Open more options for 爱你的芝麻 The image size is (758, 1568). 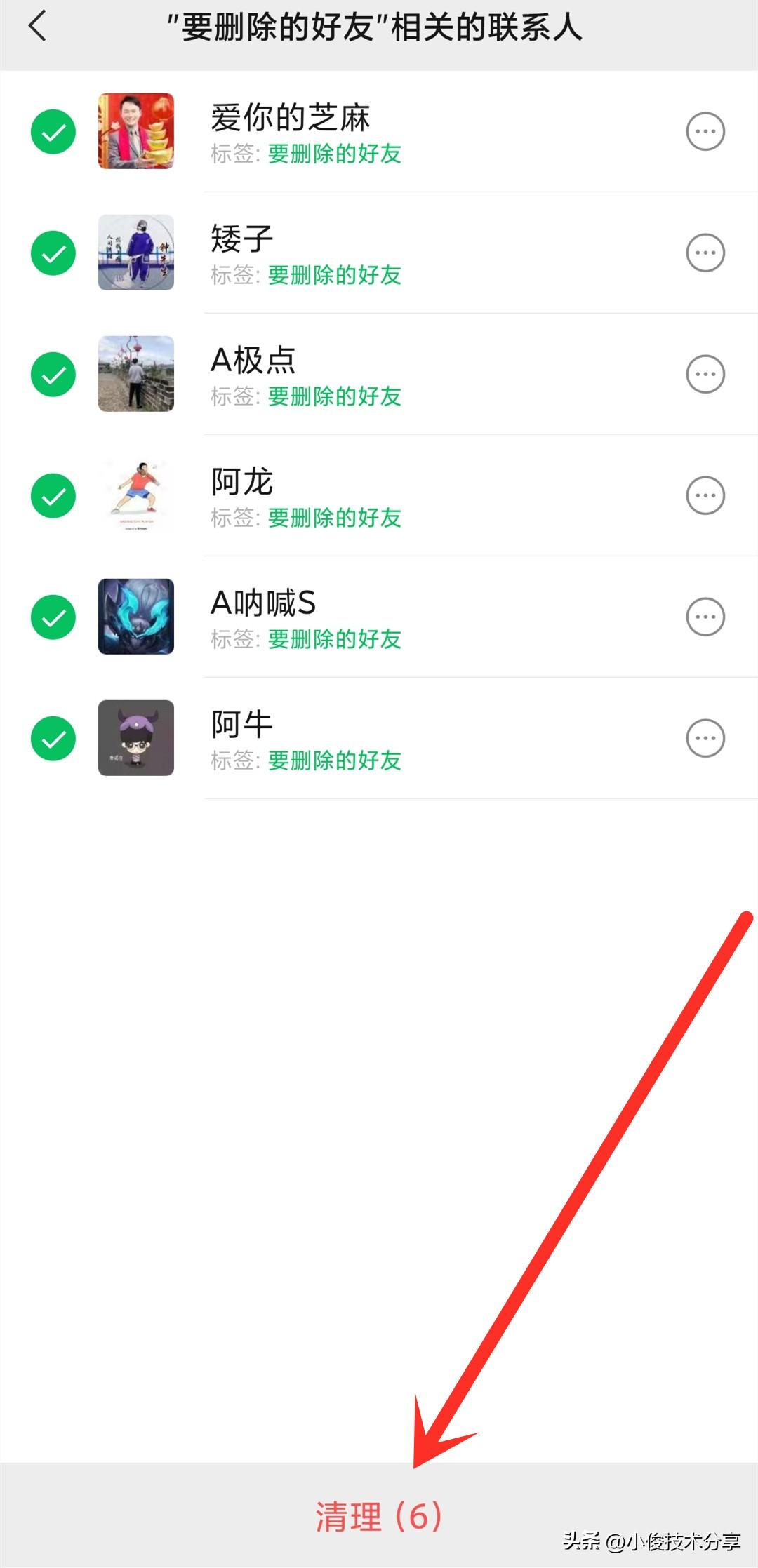tap(705, 131)
